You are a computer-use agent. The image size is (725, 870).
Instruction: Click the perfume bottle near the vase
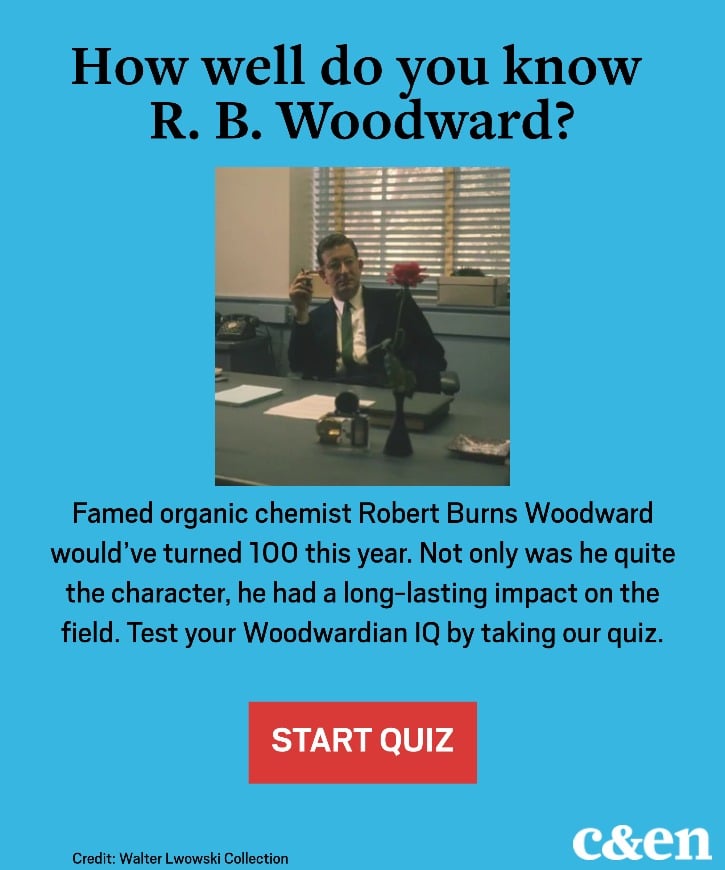click(361, 432)
